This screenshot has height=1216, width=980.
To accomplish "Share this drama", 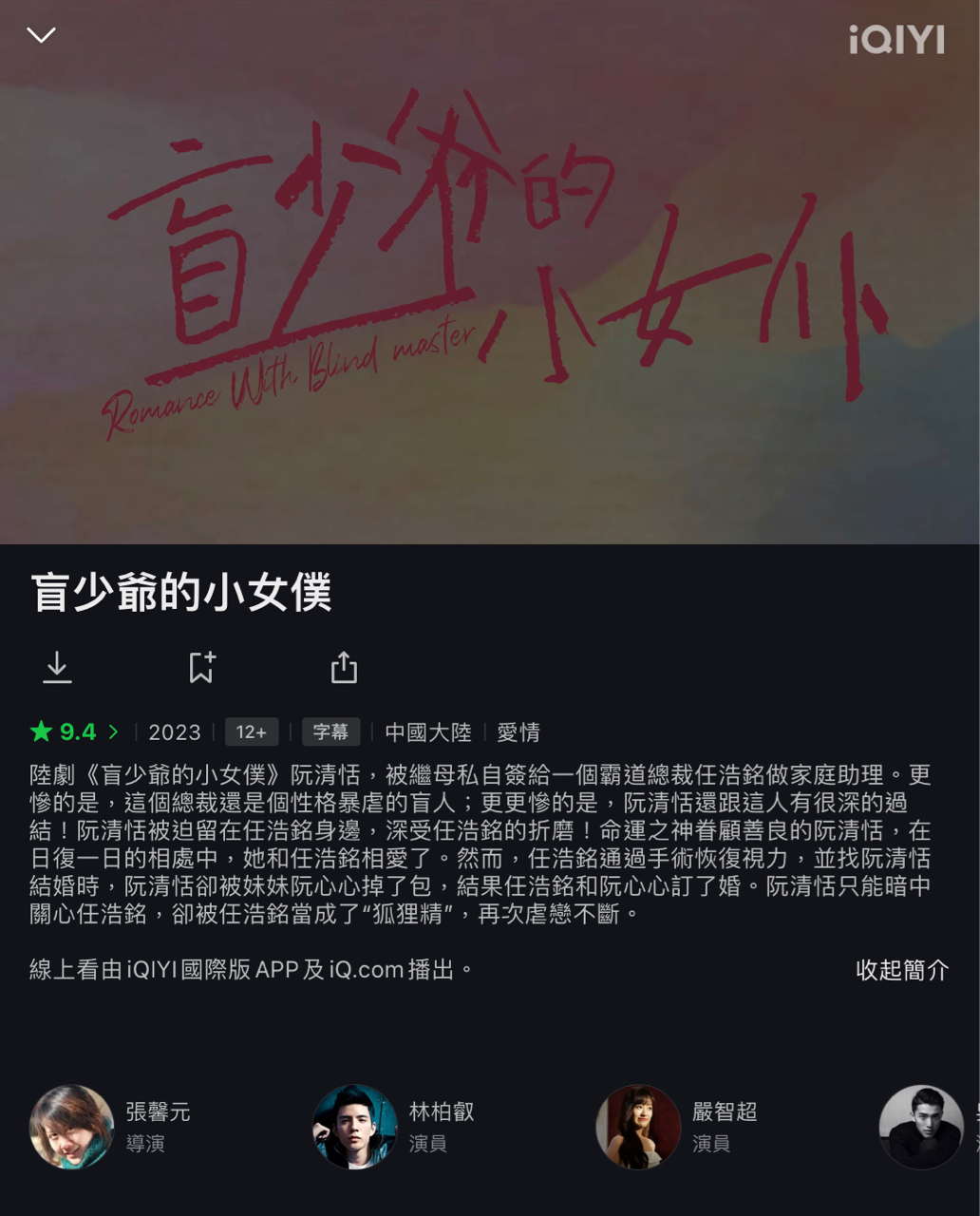I will [x=344, y=667].
